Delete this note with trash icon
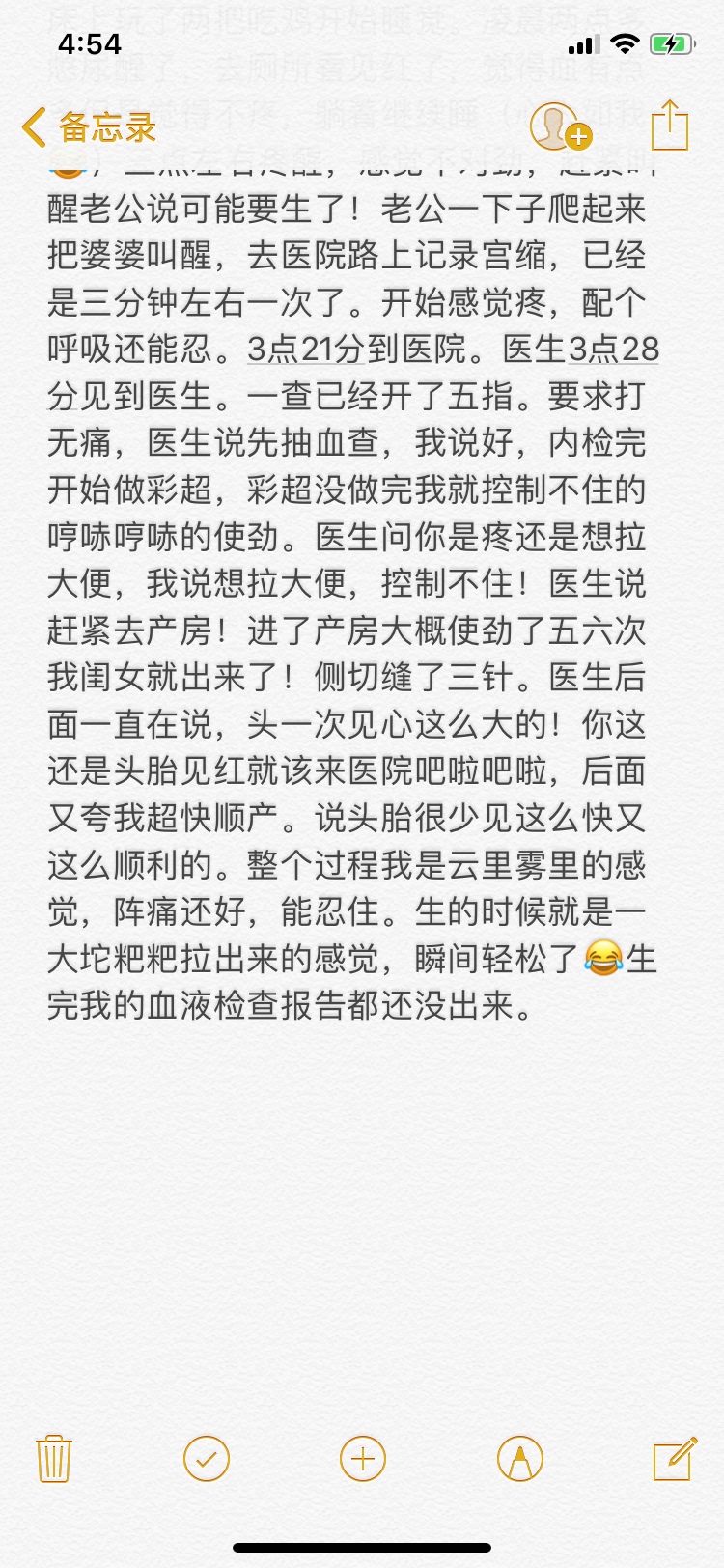 (54, 1458)
